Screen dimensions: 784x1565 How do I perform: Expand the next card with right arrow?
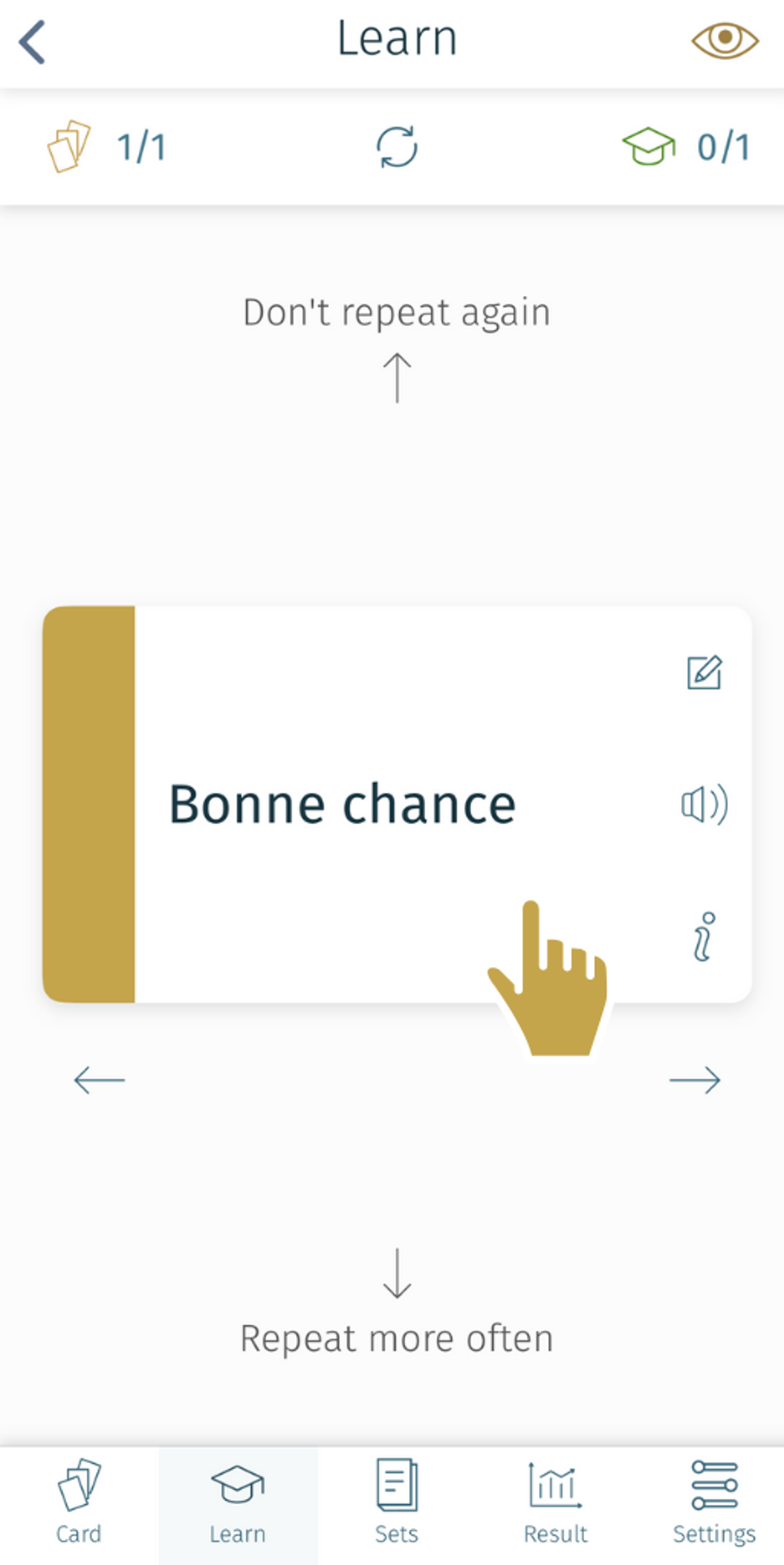point(696,1079)
